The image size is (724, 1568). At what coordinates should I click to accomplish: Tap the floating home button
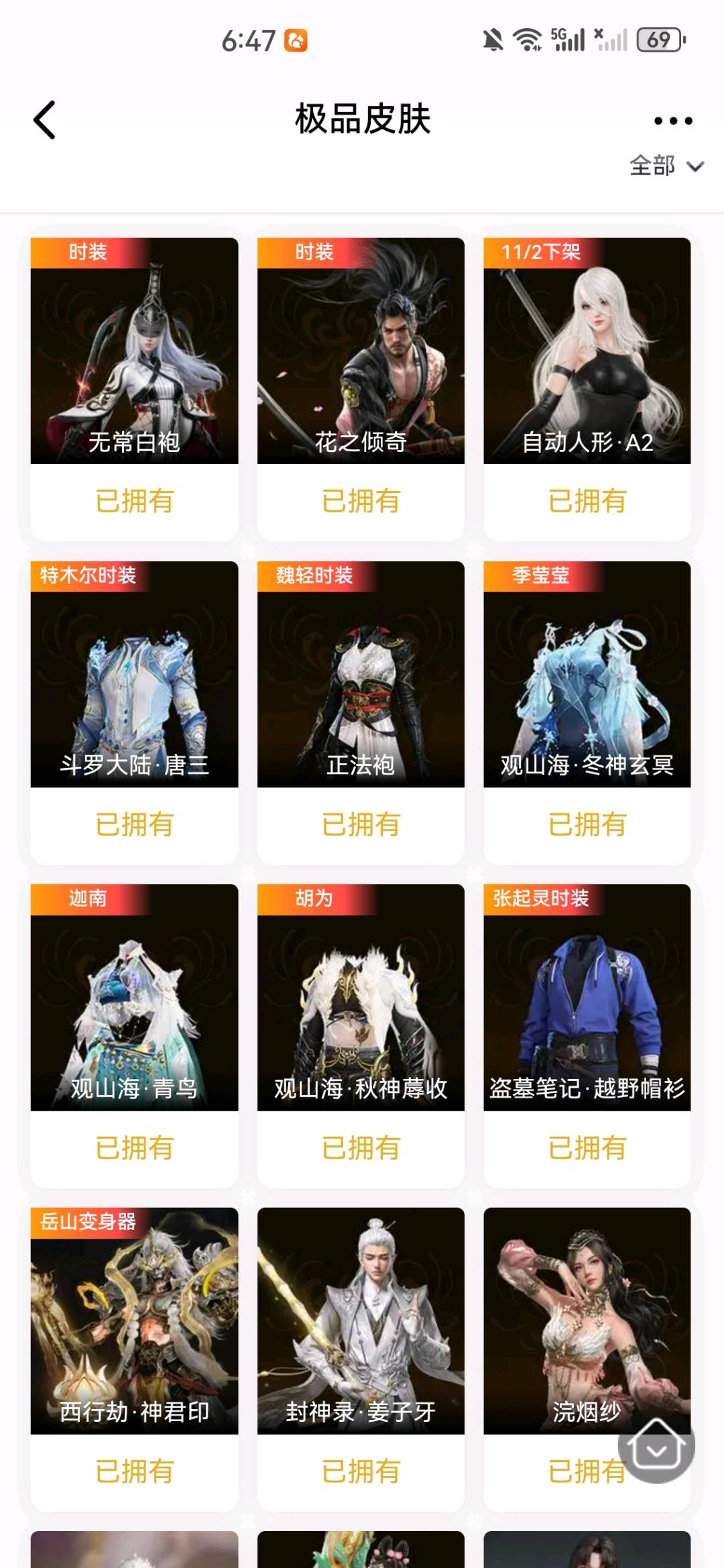[x=656, y=1451]
